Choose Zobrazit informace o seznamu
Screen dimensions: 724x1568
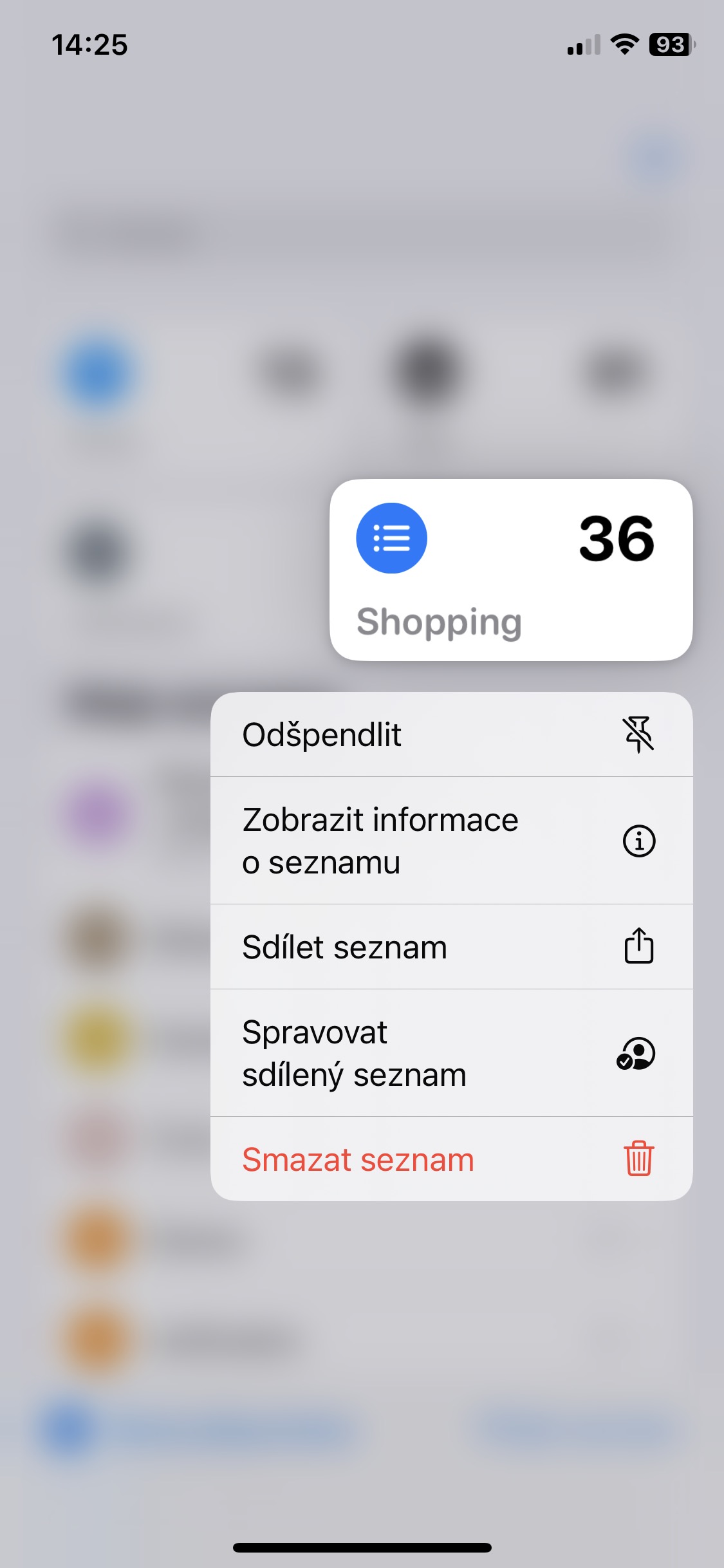point(451,841)
